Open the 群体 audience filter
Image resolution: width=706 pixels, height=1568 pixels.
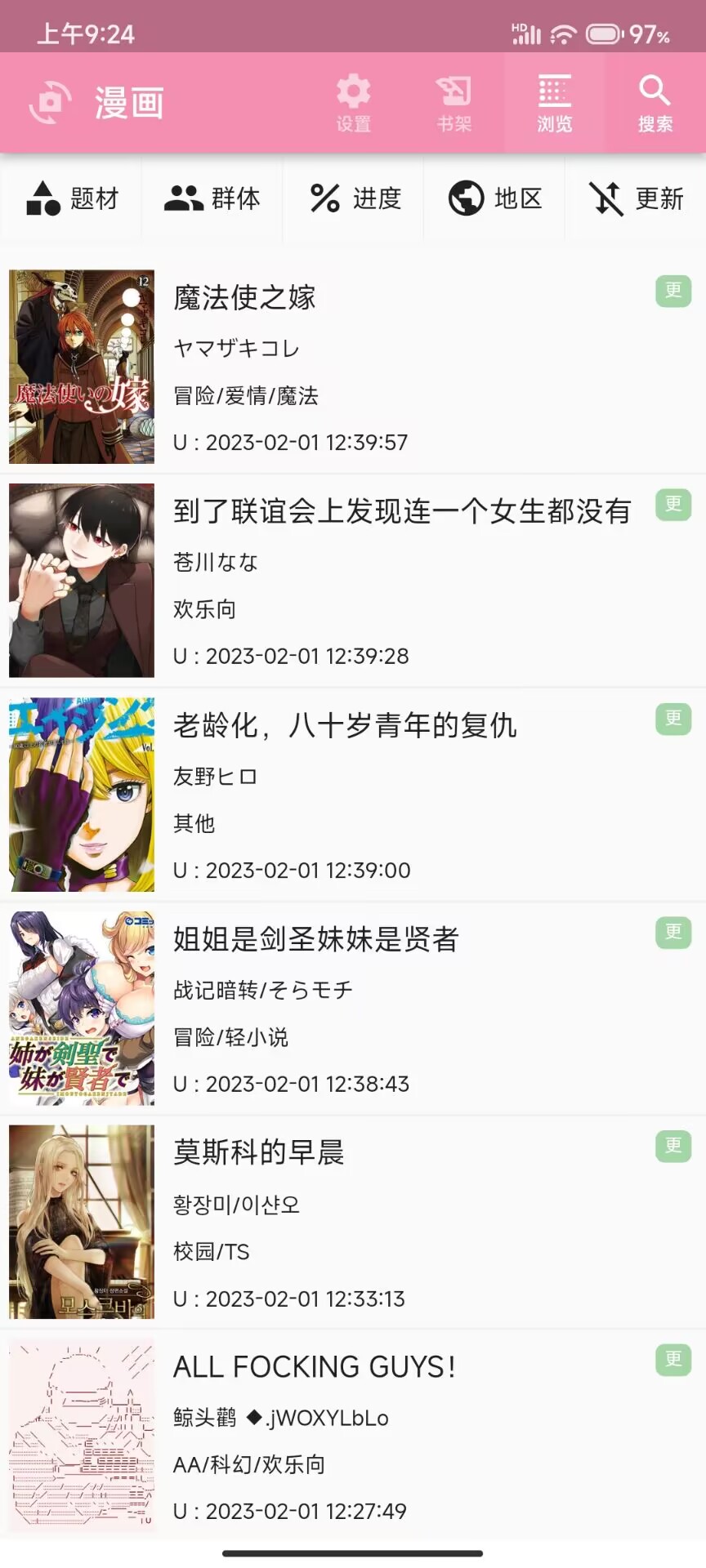tap(212, 198)
